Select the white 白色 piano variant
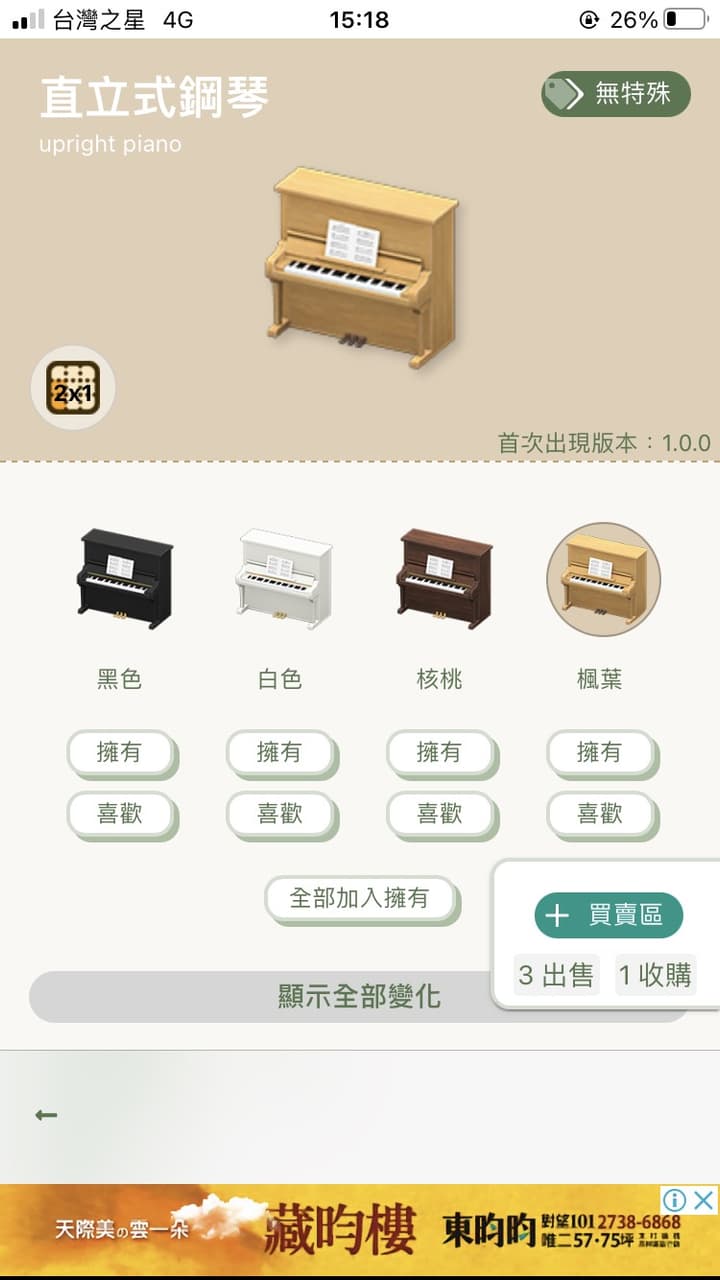Screen dimensions: 720x1280 pyautogui.click(x=282, y=579)
